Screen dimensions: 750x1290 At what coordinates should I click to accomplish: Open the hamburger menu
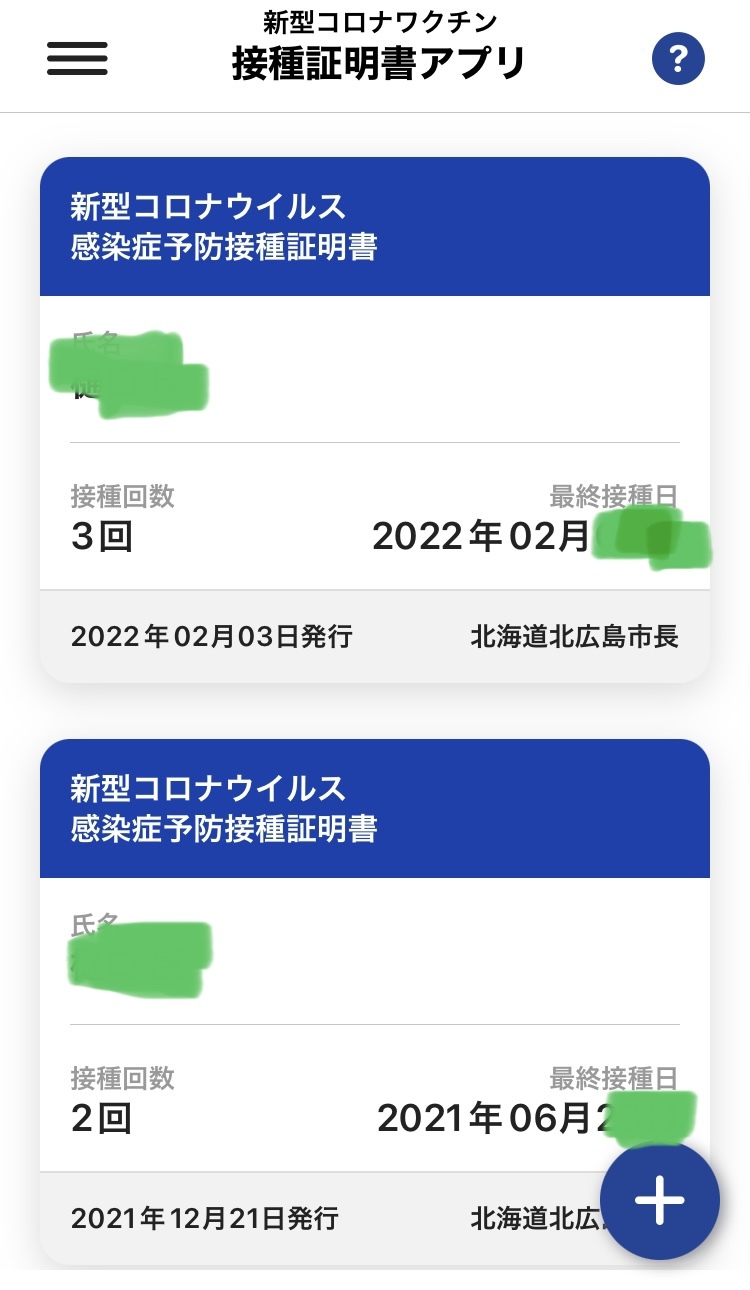pos(77,58)
